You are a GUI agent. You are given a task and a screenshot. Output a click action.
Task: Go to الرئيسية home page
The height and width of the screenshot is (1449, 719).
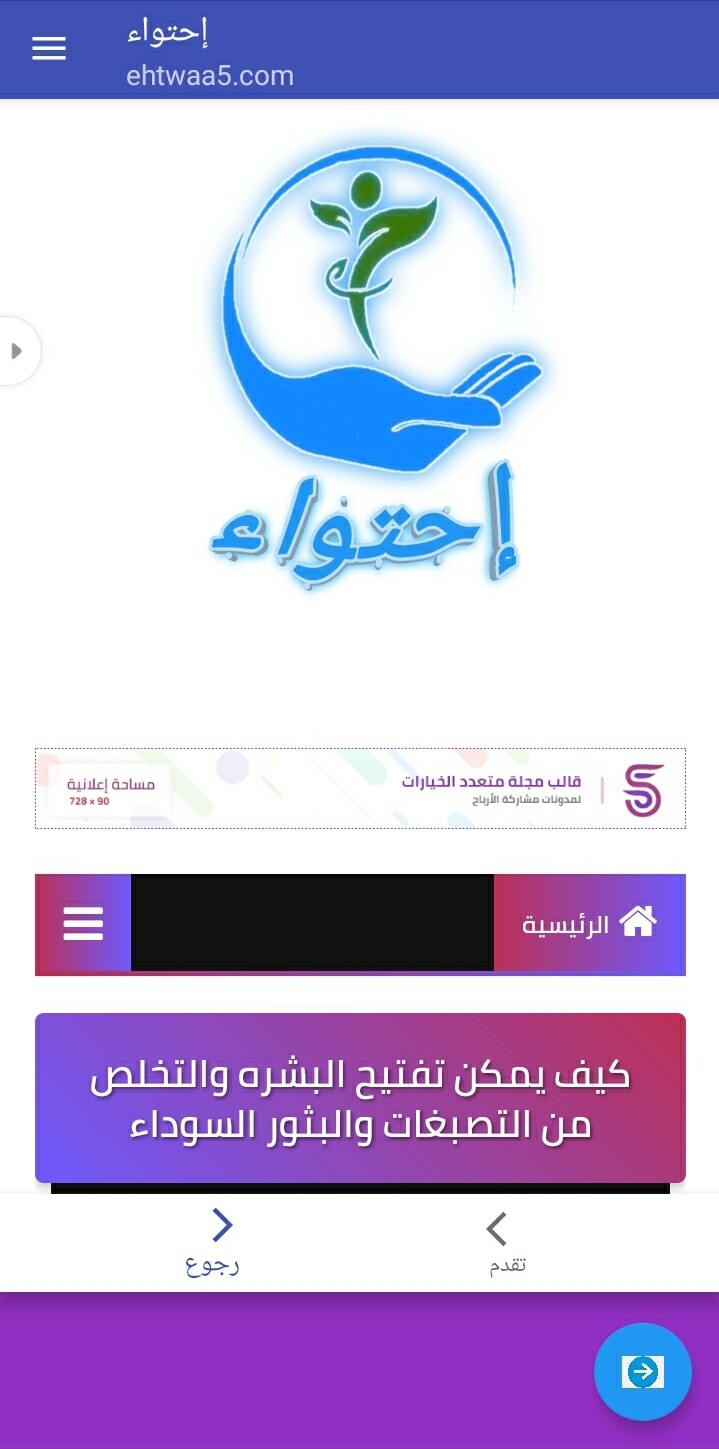coord(590,924)
